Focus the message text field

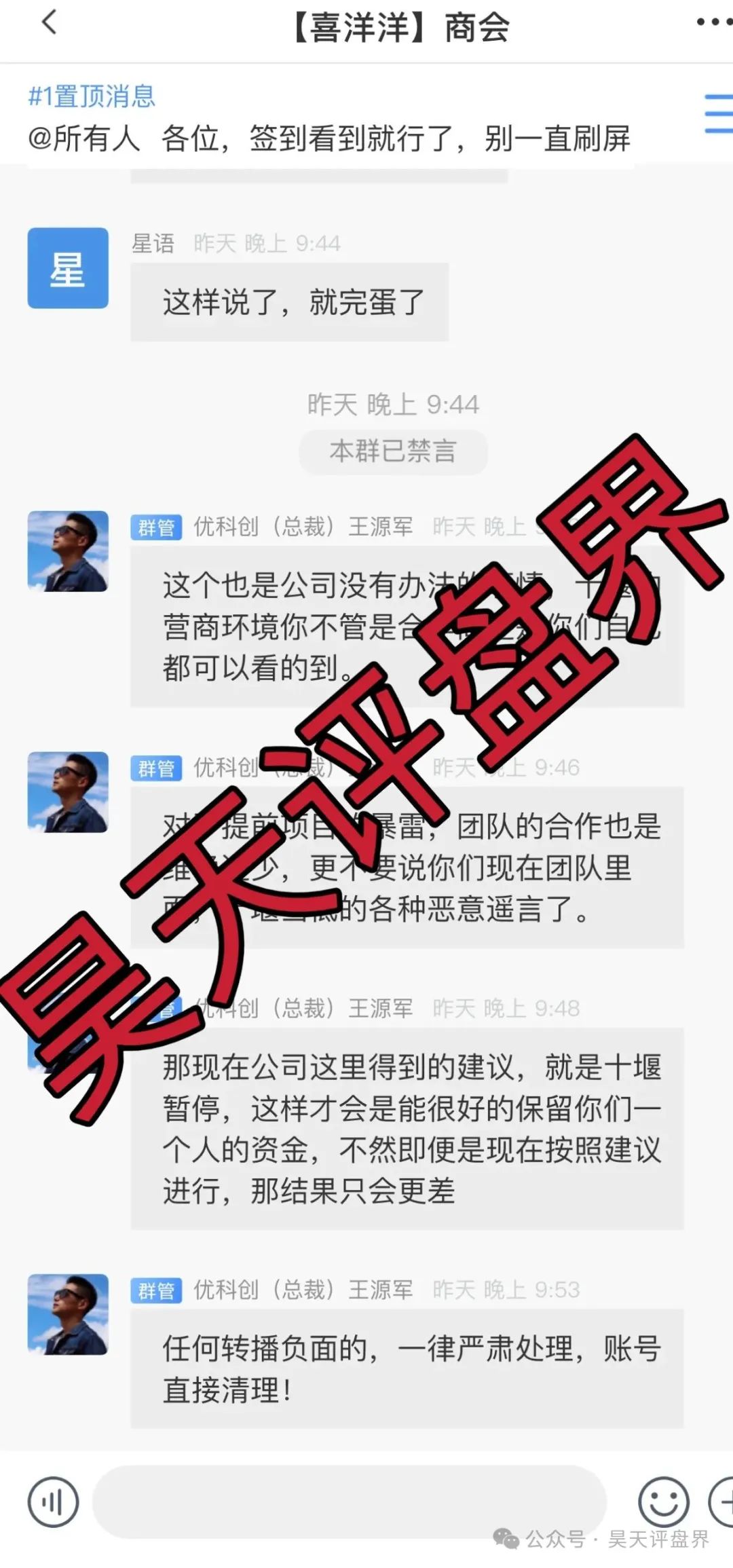(x=349, y=1501)
